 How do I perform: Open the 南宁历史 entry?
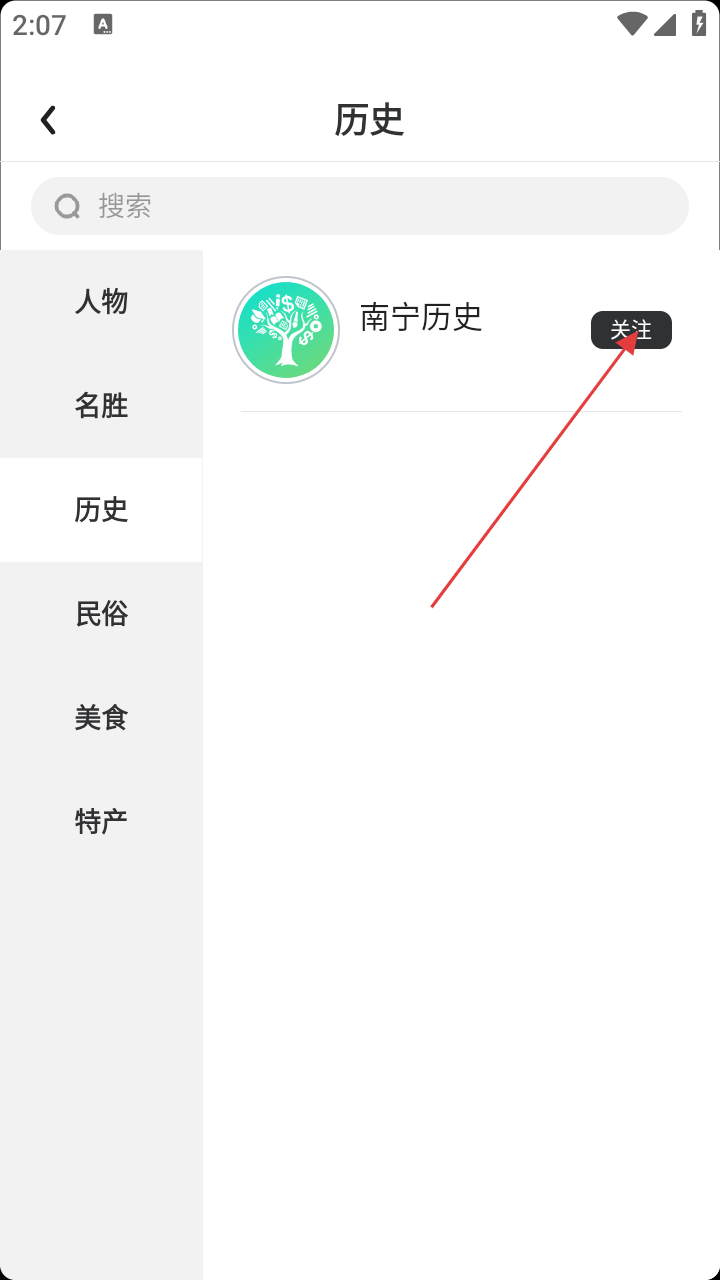(421, 318)
